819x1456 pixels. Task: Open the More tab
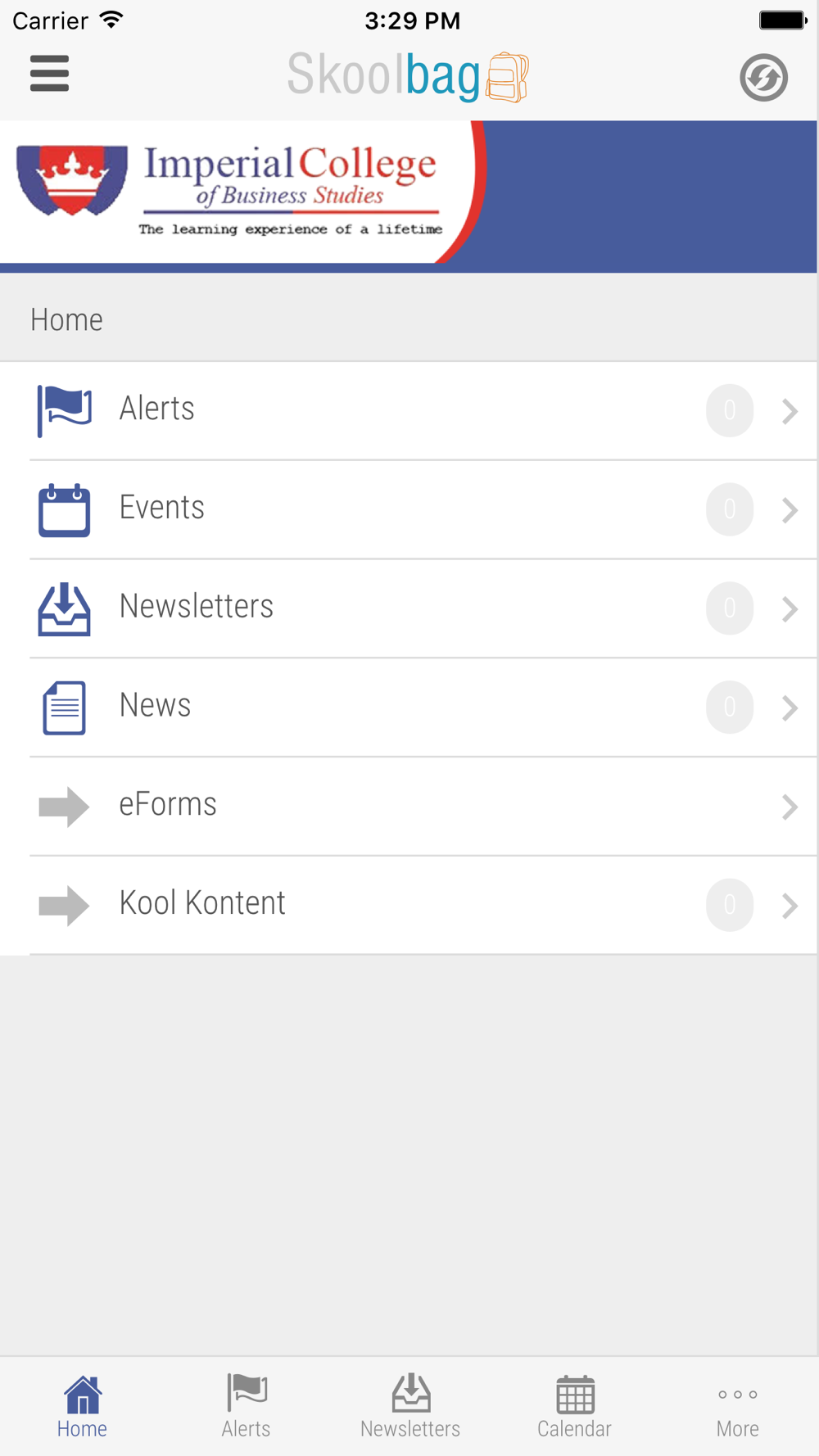737,1407
